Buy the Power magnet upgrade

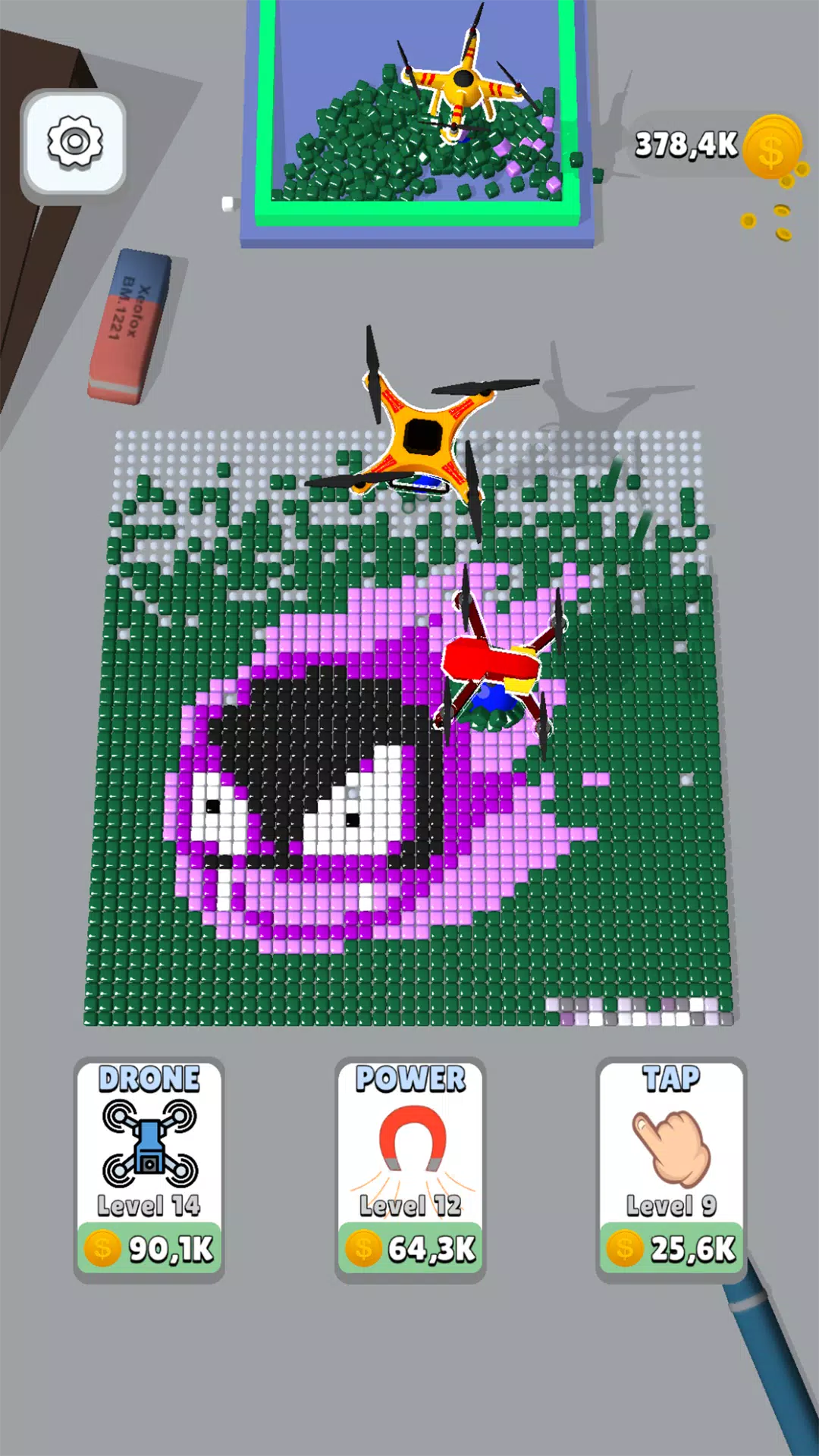tap(410, 1170)
